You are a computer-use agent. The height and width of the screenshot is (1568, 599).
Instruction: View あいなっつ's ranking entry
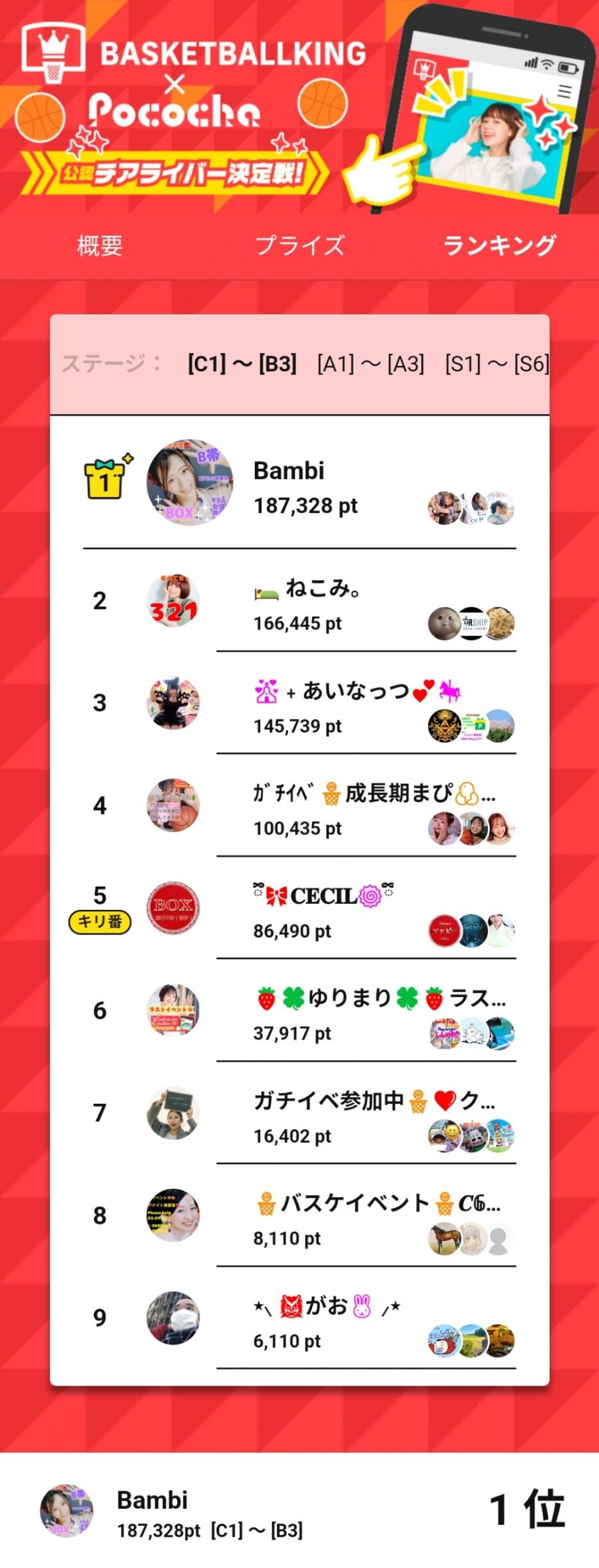coord(299,704)
